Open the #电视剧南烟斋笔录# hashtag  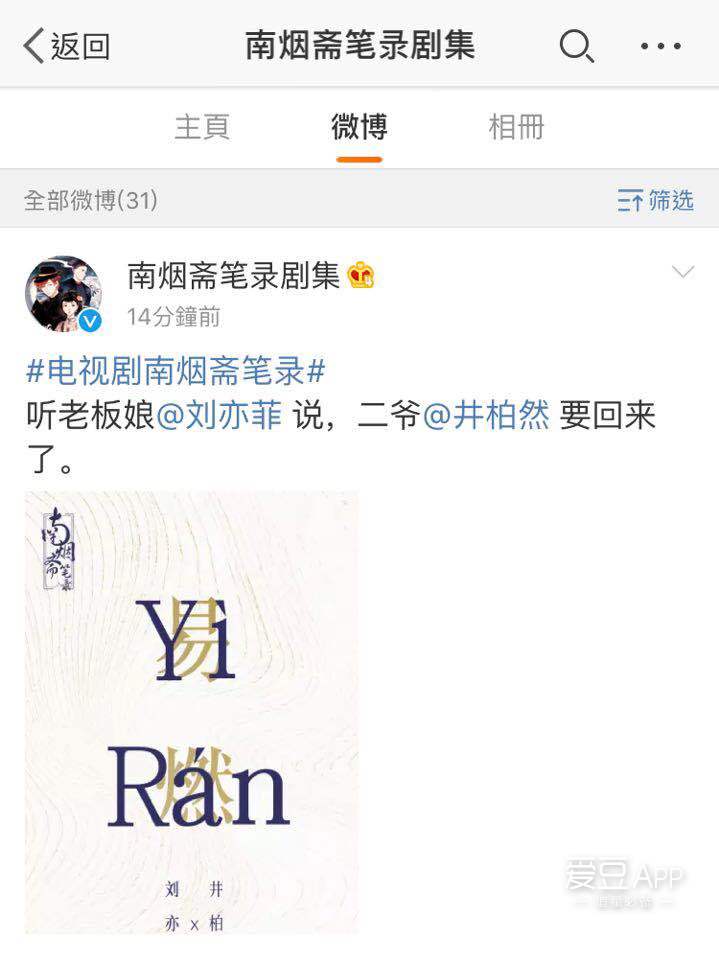pyautogui.click(x=175, y=372)
